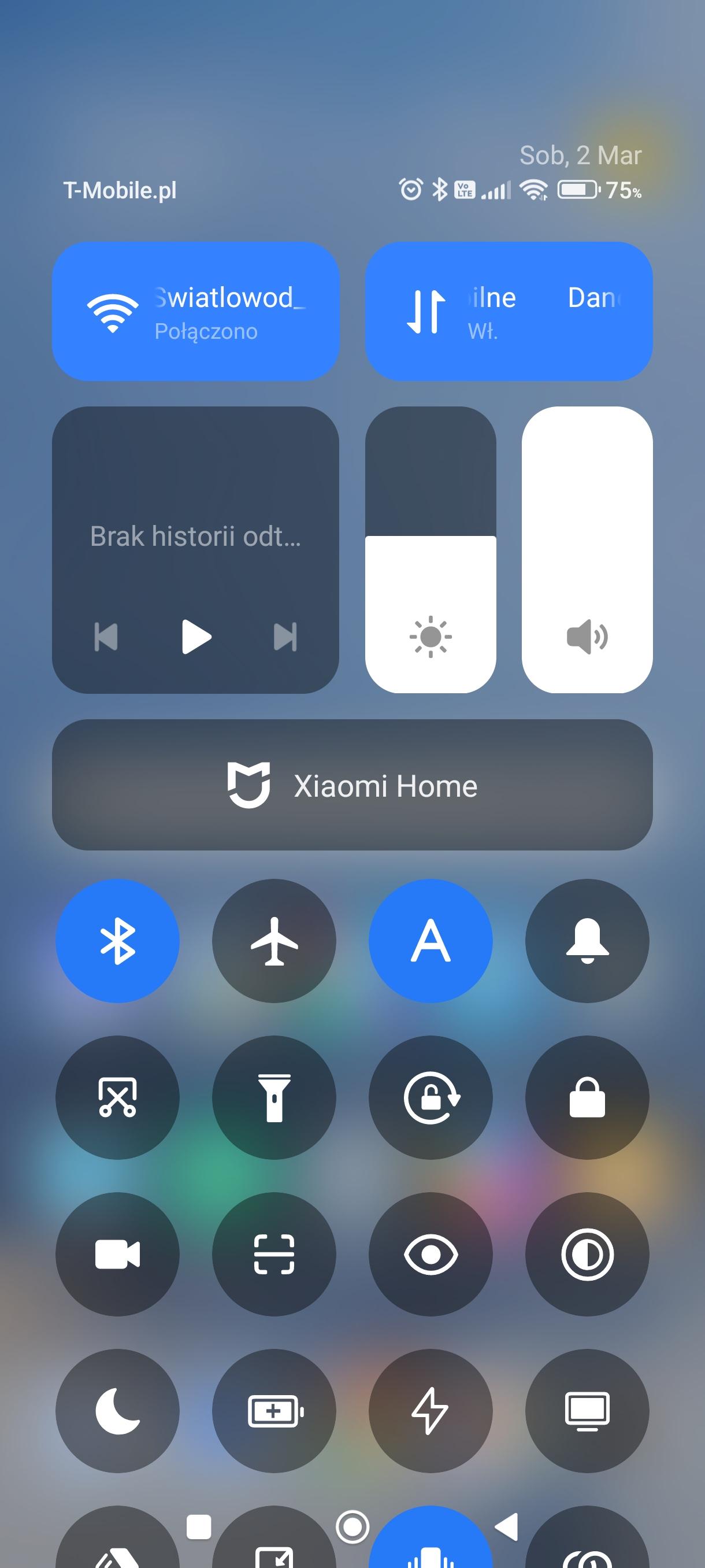
Task: Turn on battery saver
Action: click(274, 1411)
